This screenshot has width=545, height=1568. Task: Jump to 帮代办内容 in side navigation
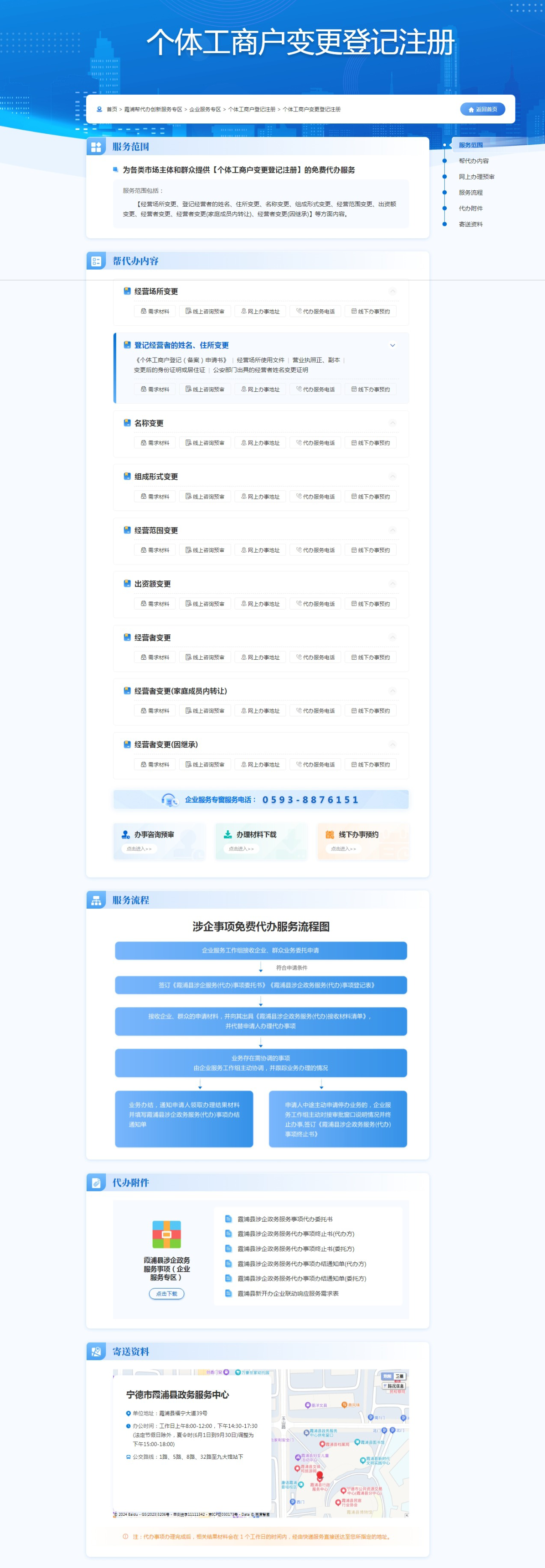pos(473,161)
